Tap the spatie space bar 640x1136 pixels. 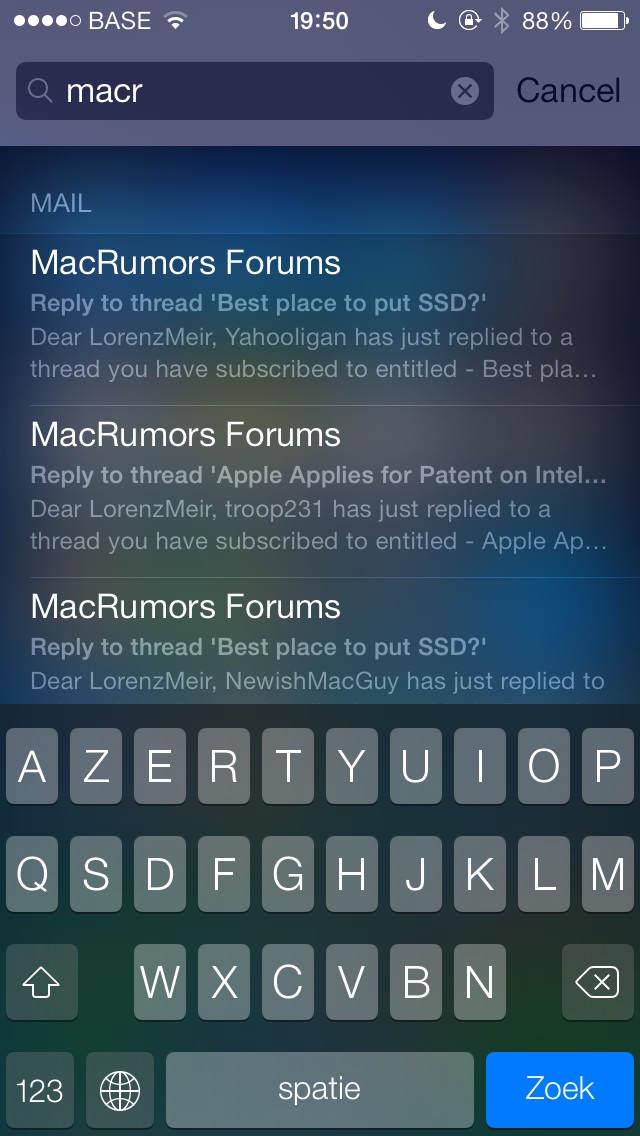[x=320, y=1089]
